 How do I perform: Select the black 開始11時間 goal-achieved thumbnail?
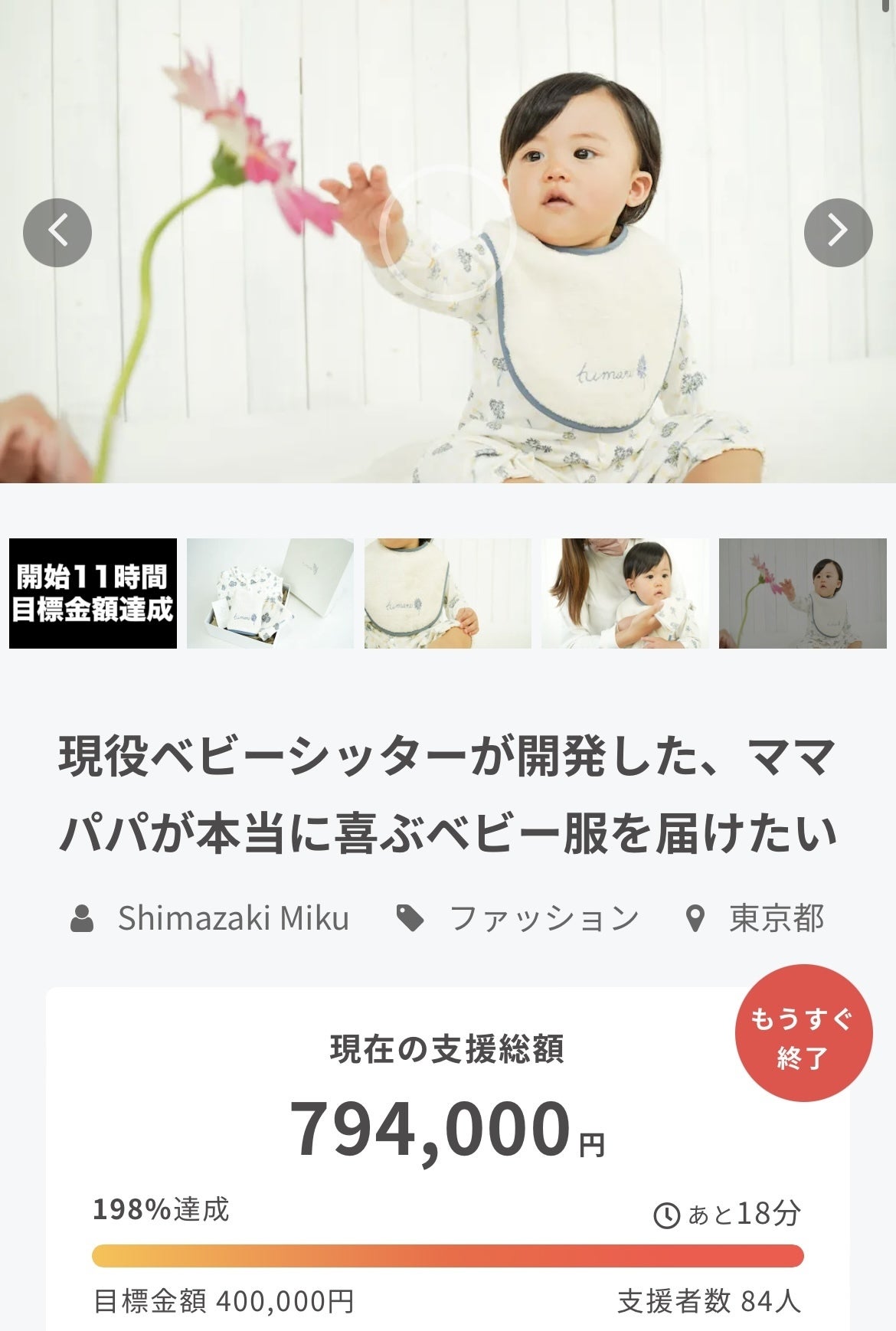coord(93,594)
